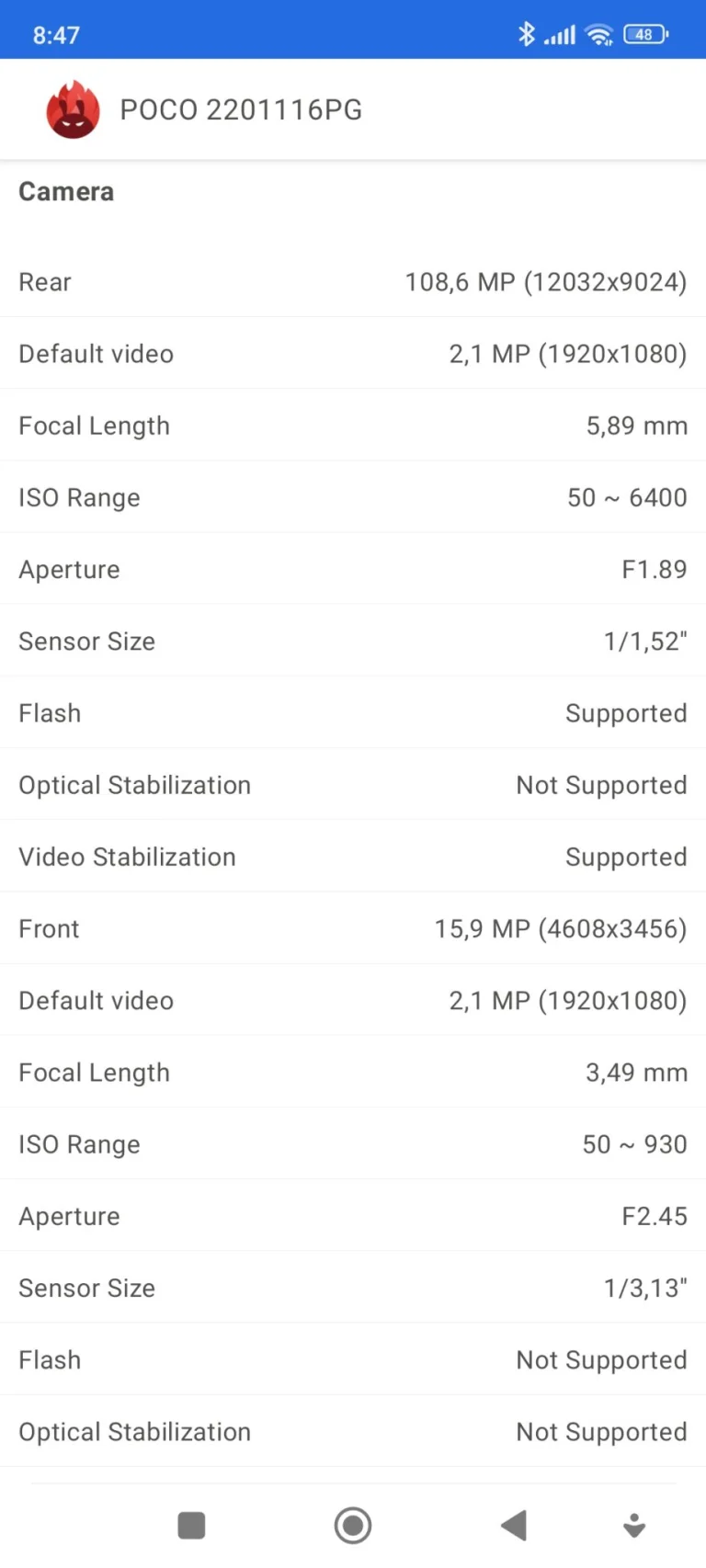Click the AnTuTu flame logo

point(73,108)
